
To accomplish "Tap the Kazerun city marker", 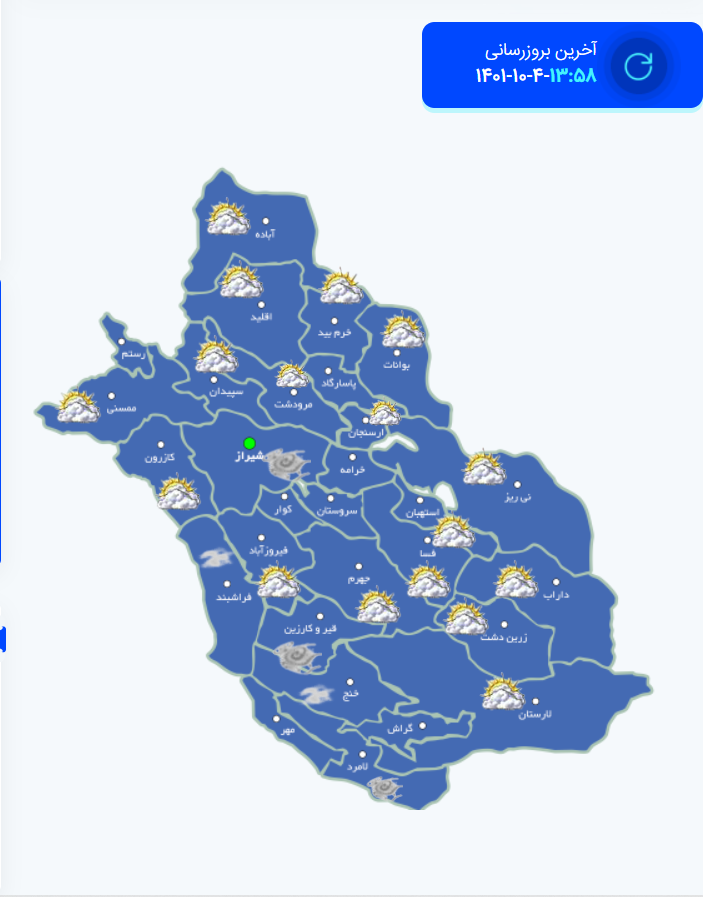I will coord(161,444).
